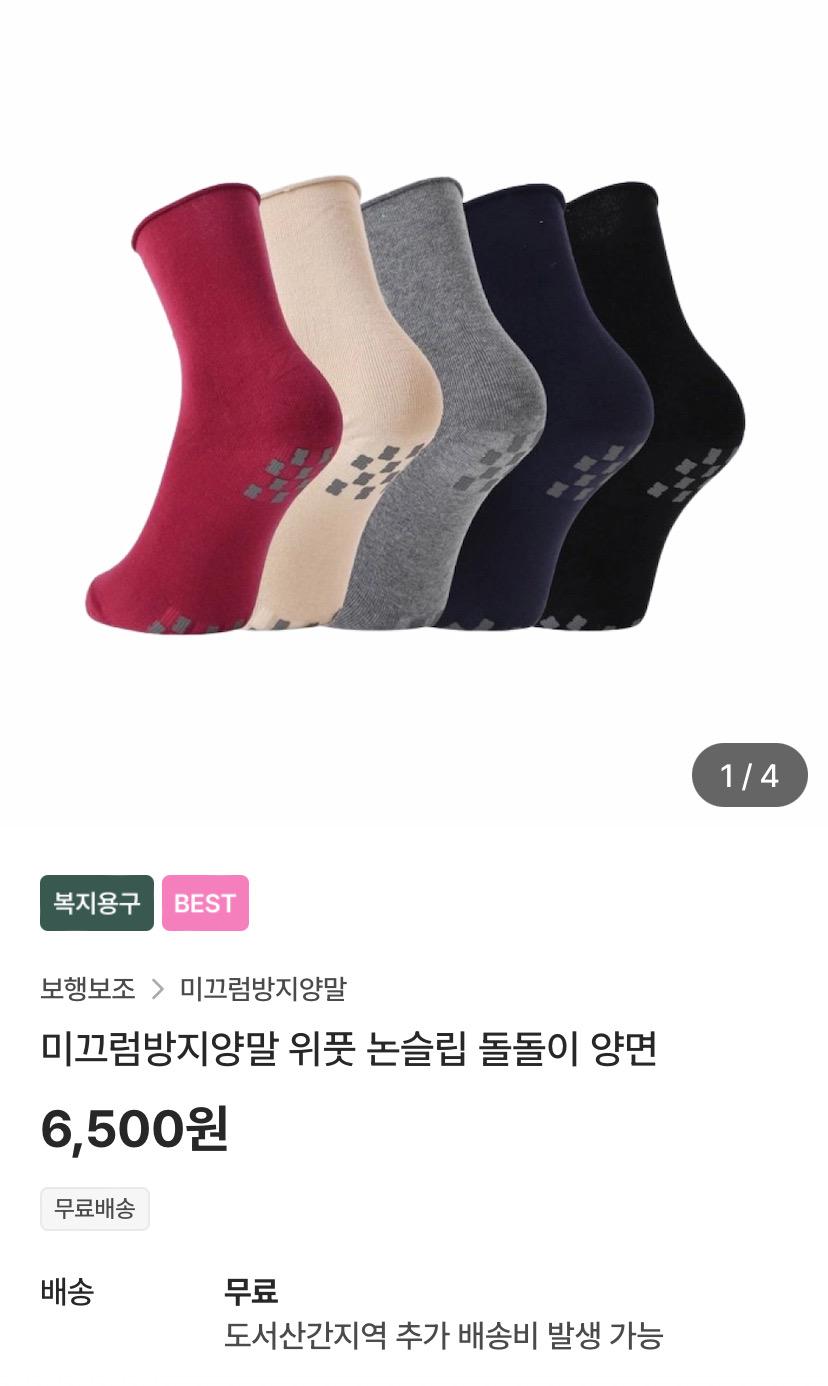This screenshot has height=1386, width=828.
Task: Go to the 보행보조 category
Action: 88,989
